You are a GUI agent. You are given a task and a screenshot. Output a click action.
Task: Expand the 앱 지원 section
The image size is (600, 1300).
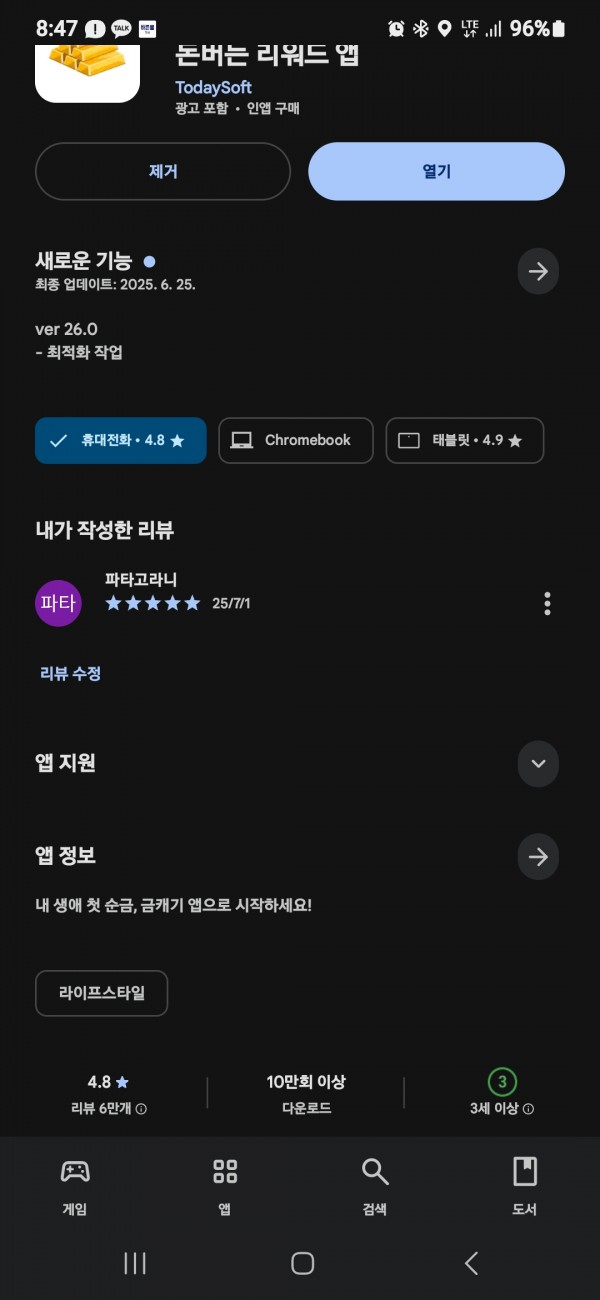pos(538,764)
